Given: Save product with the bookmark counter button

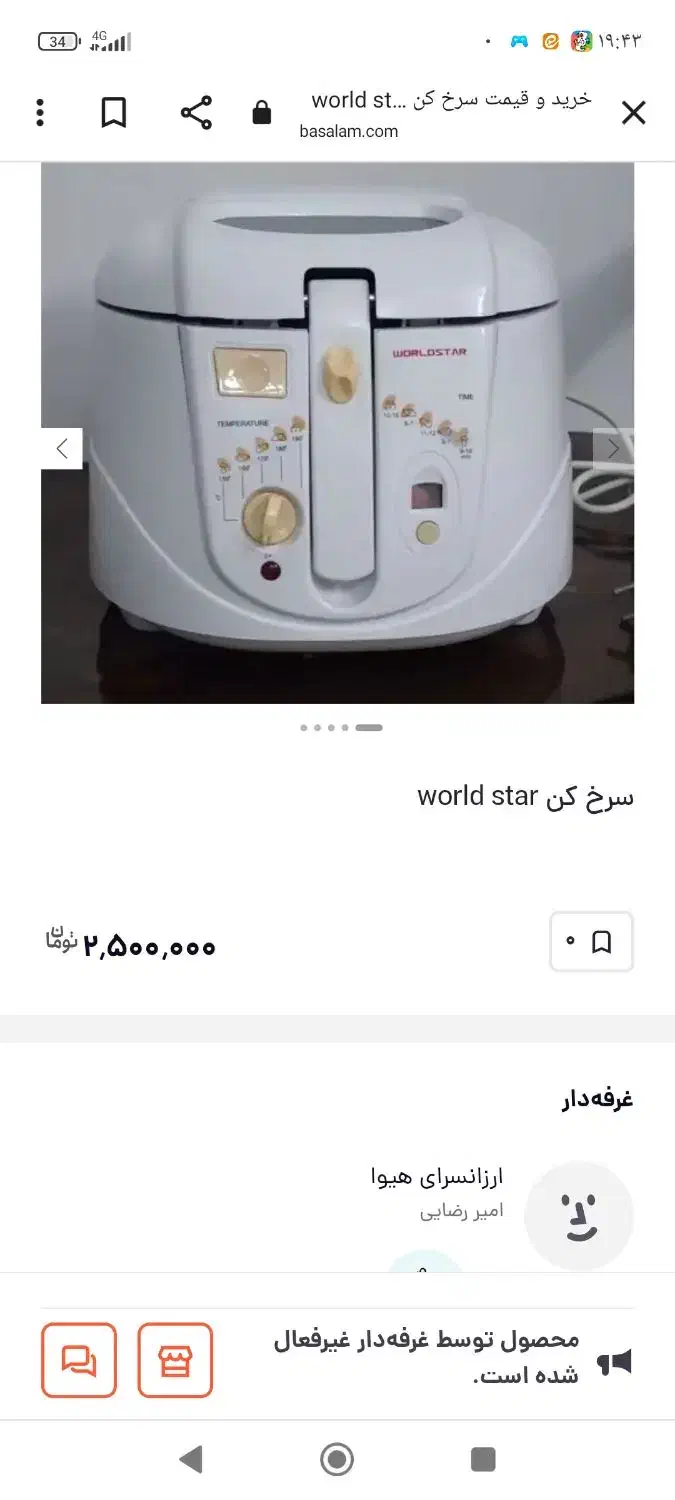Looking at the screenshot, I should pos(591,942).
